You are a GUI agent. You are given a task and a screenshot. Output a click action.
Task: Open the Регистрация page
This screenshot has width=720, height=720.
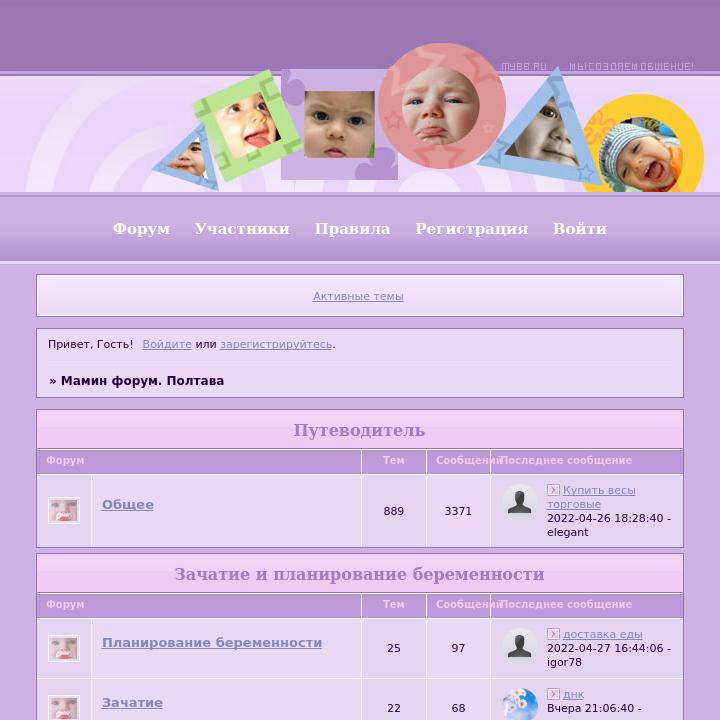click(x=471, y=229)
